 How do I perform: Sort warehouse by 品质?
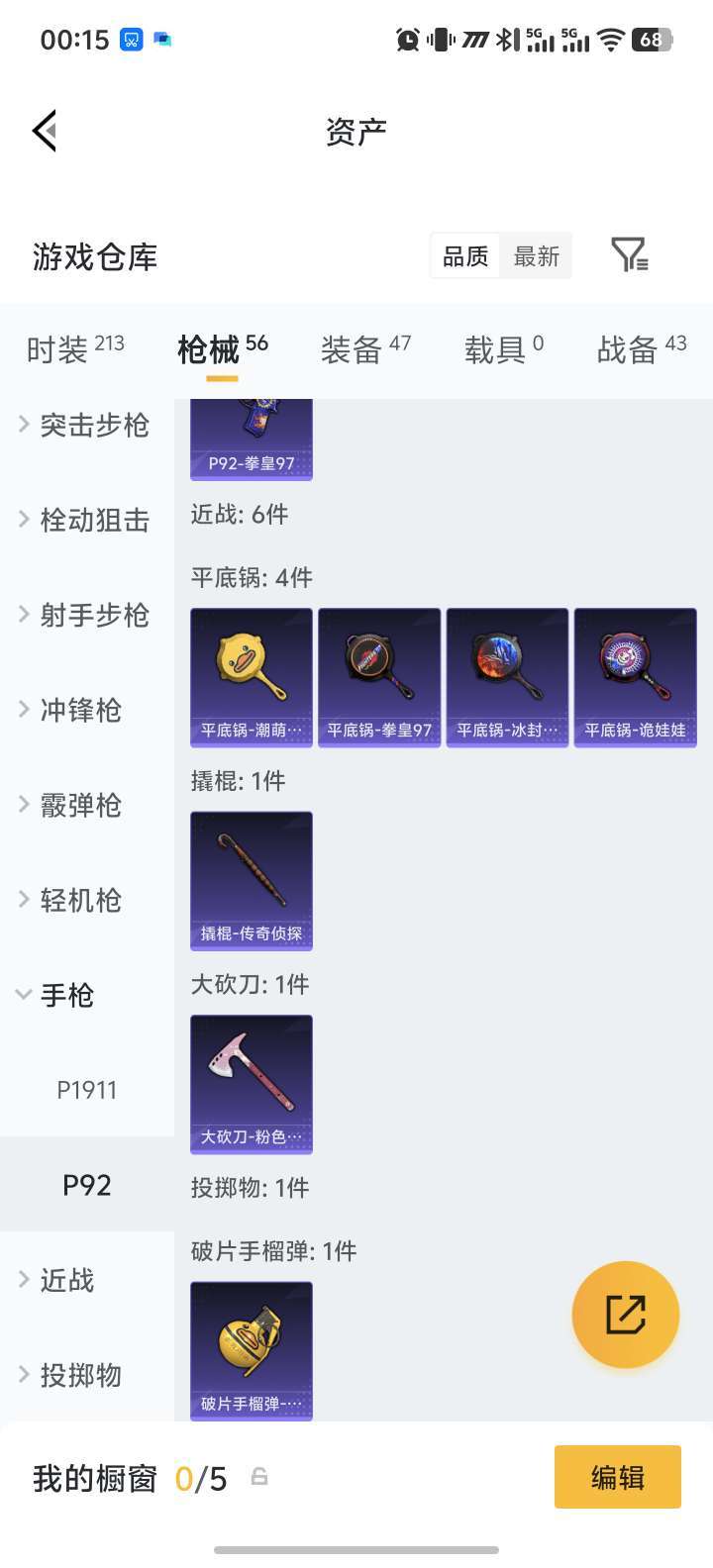[x=465, y=256]
